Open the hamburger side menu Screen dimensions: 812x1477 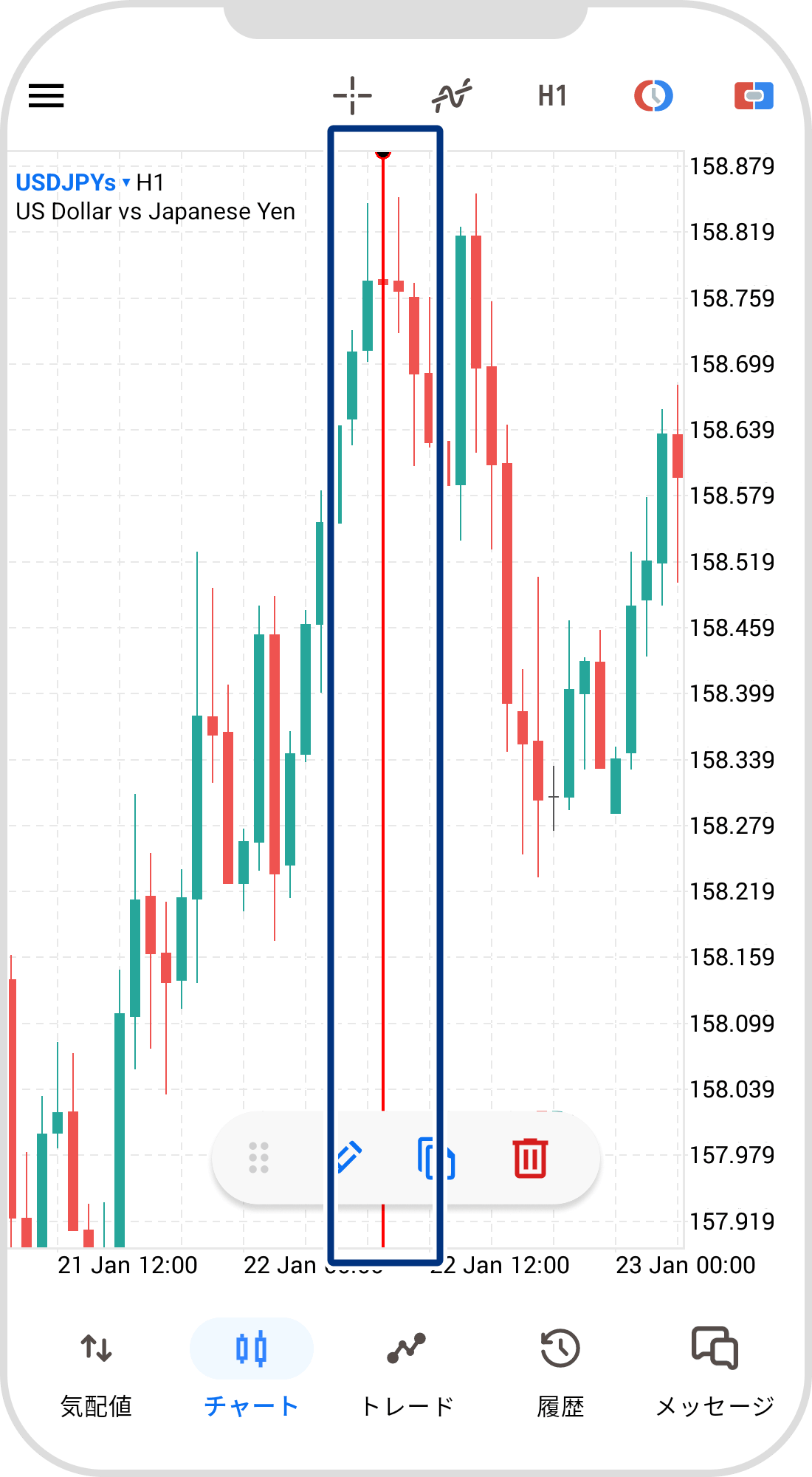(x=47, y=96)
